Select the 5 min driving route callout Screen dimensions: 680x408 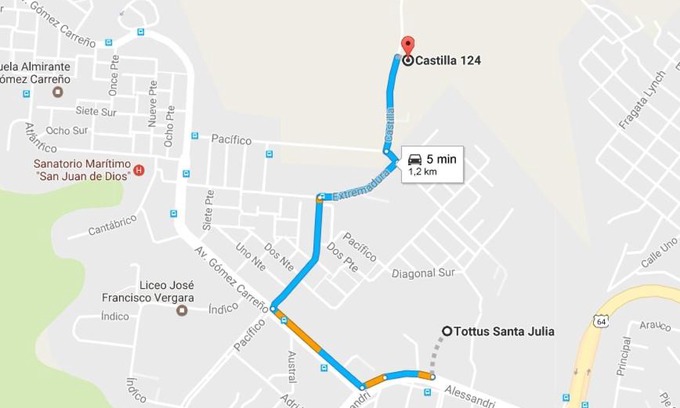(x=431, y=164)
